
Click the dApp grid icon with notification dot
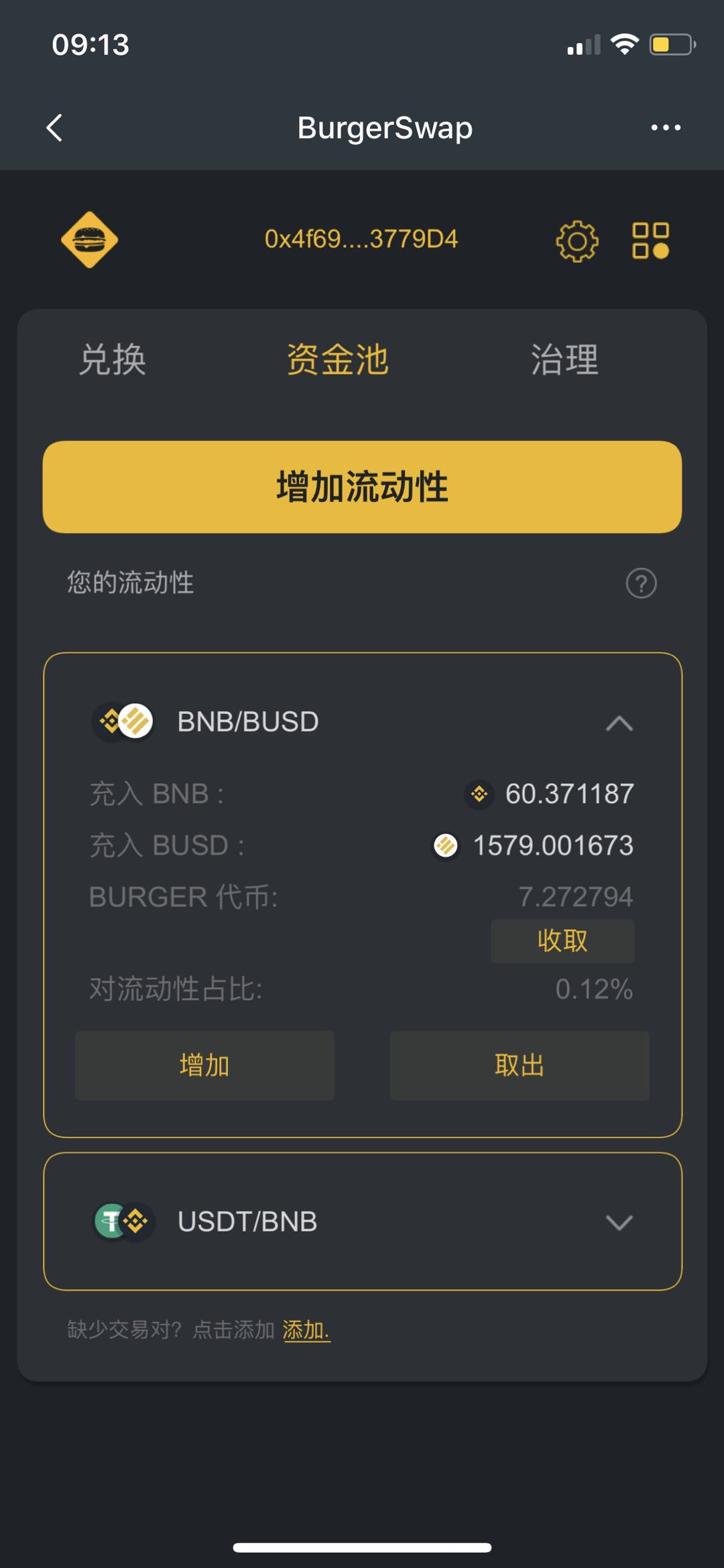(651, 240)
